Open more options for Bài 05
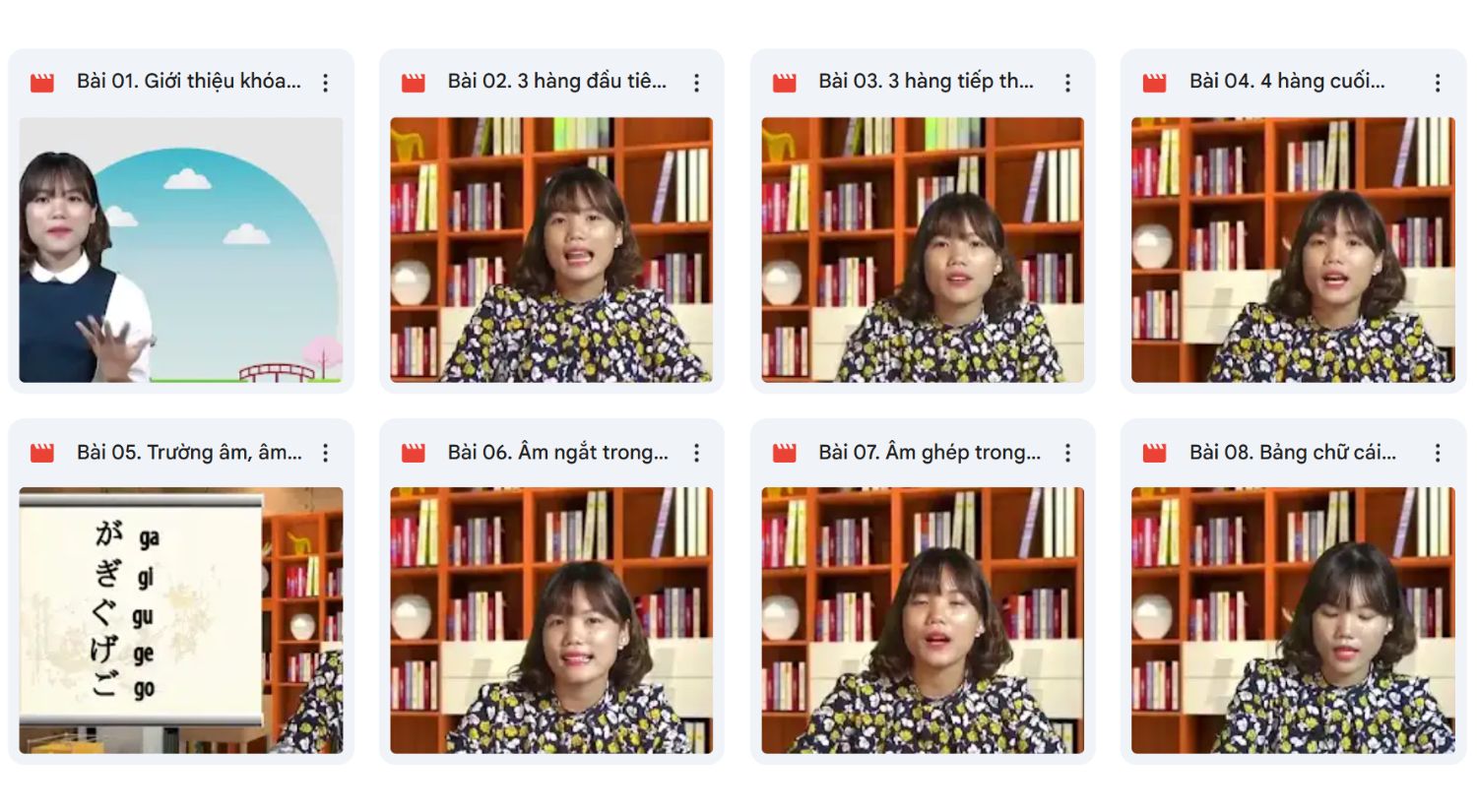1477x812 pixels. [x=326, y=453]
